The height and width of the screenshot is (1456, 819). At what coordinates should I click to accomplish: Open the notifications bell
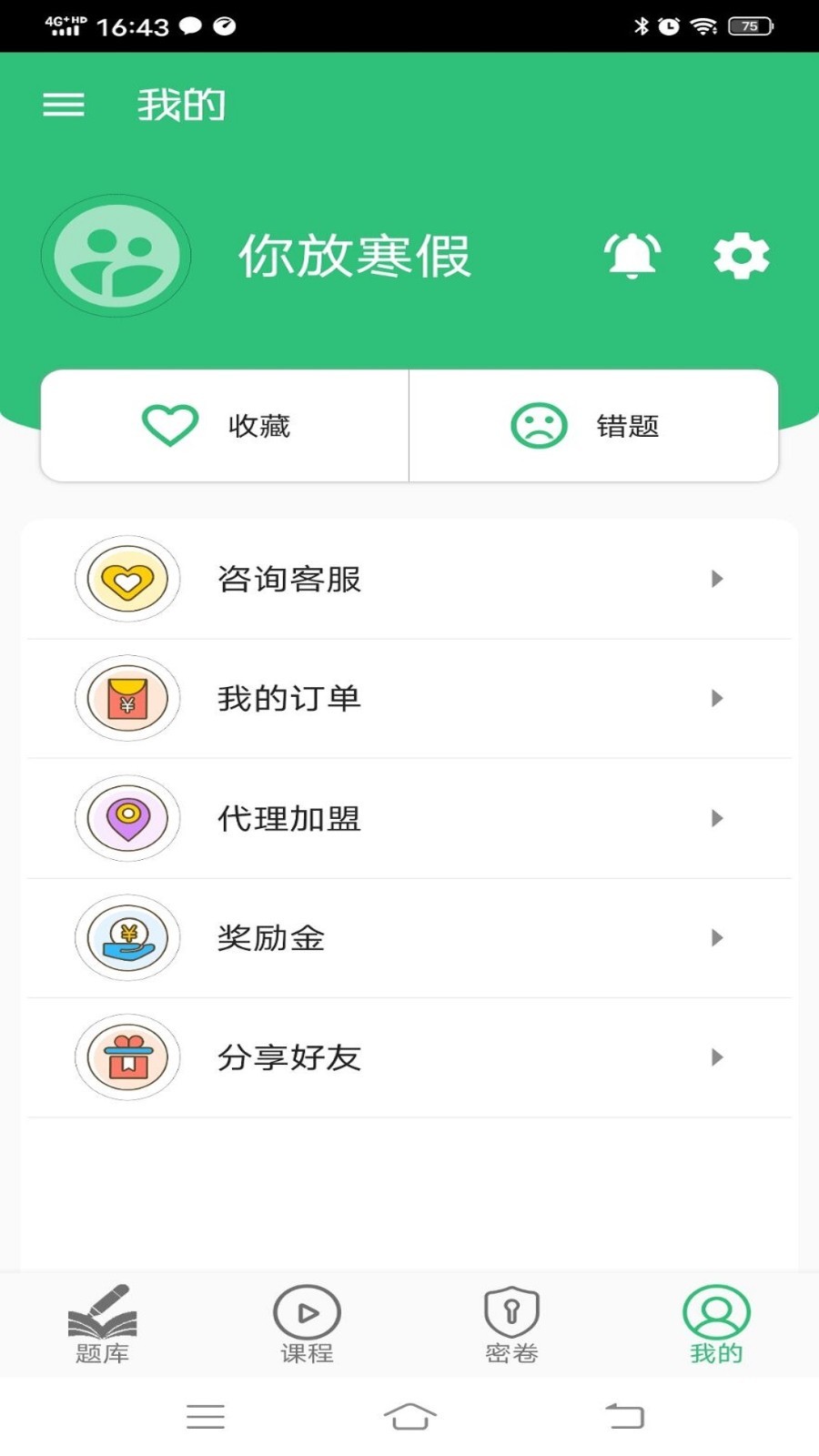click(x=632, y=256)
